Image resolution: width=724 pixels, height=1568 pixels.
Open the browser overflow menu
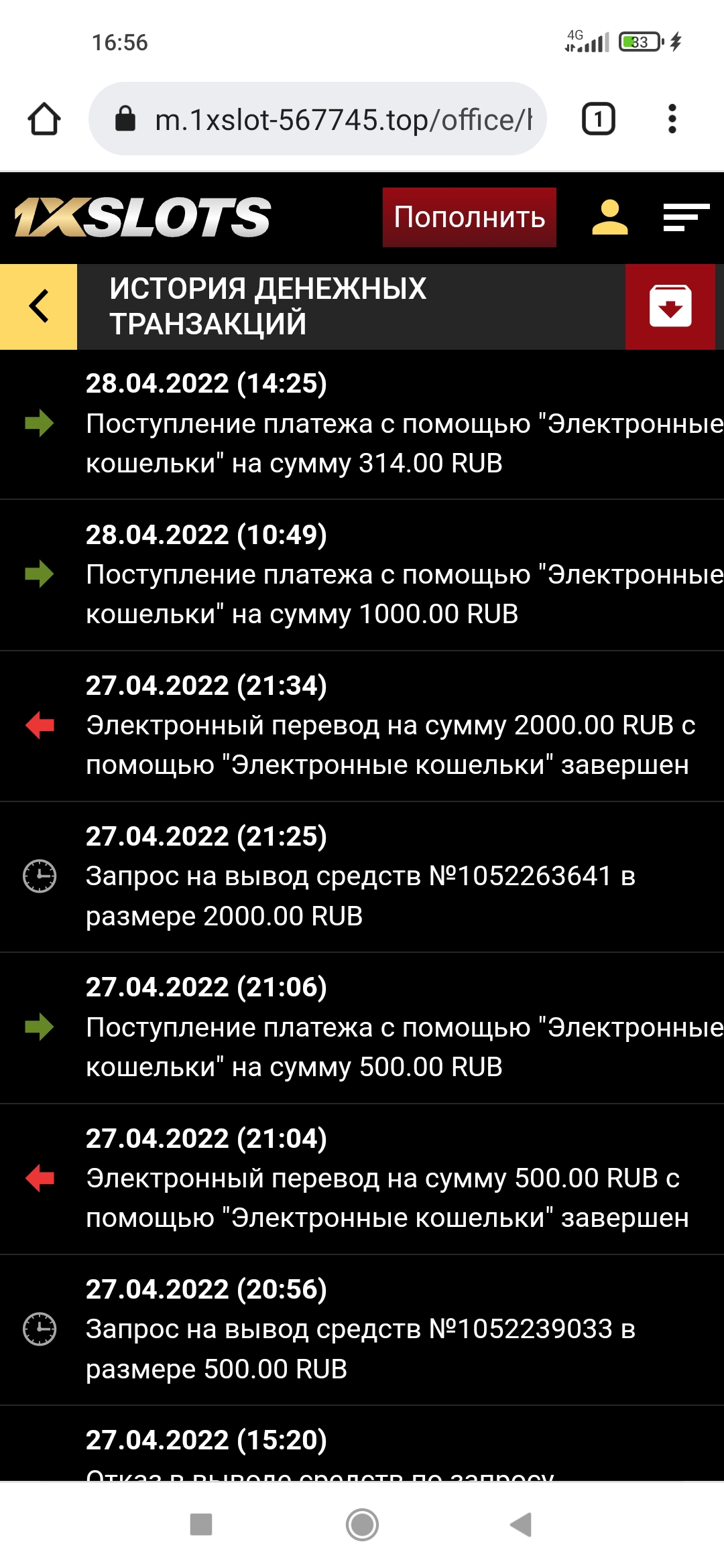click(672, 119)
